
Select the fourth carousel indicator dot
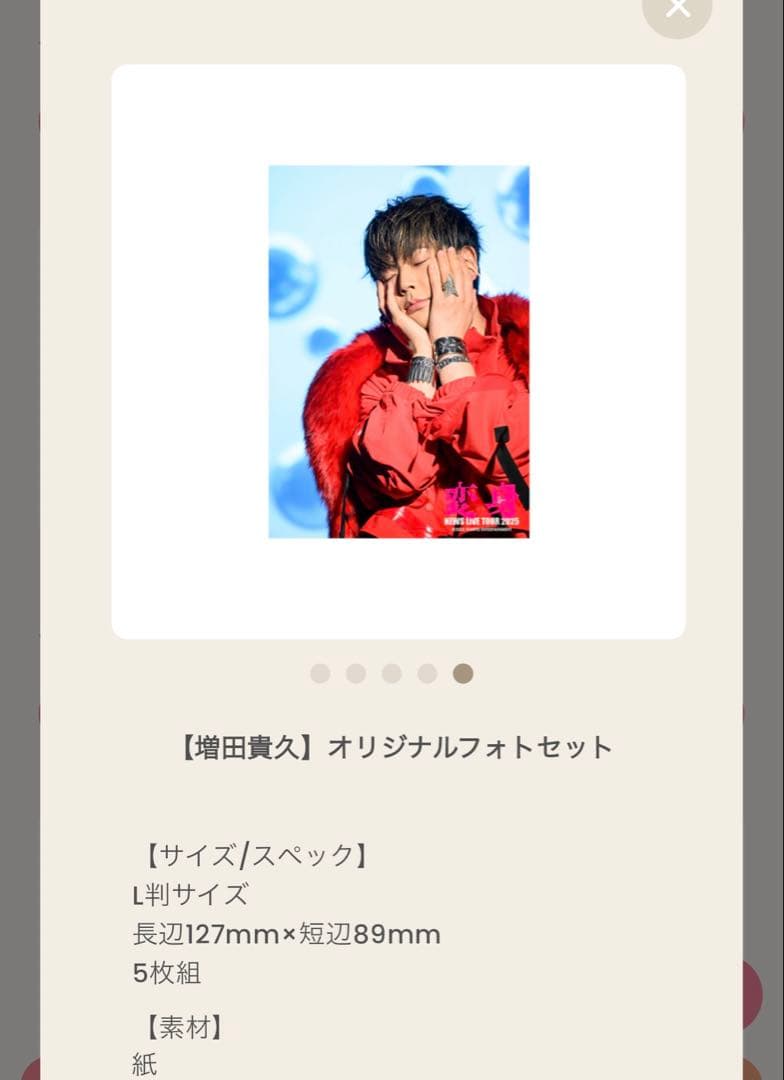tap(426, 674)
